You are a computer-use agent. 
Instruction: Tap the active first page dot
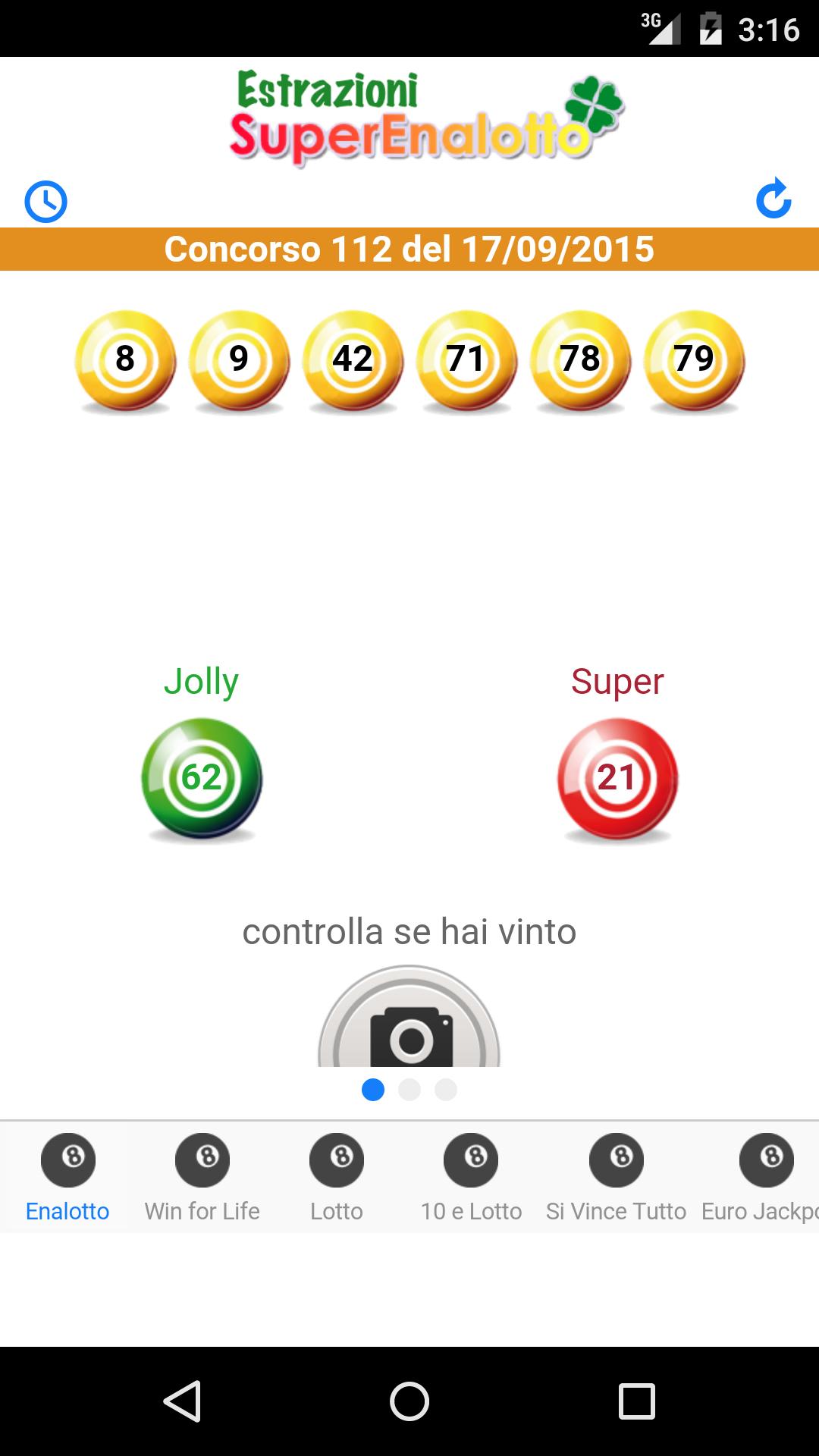click(373, 1090)
